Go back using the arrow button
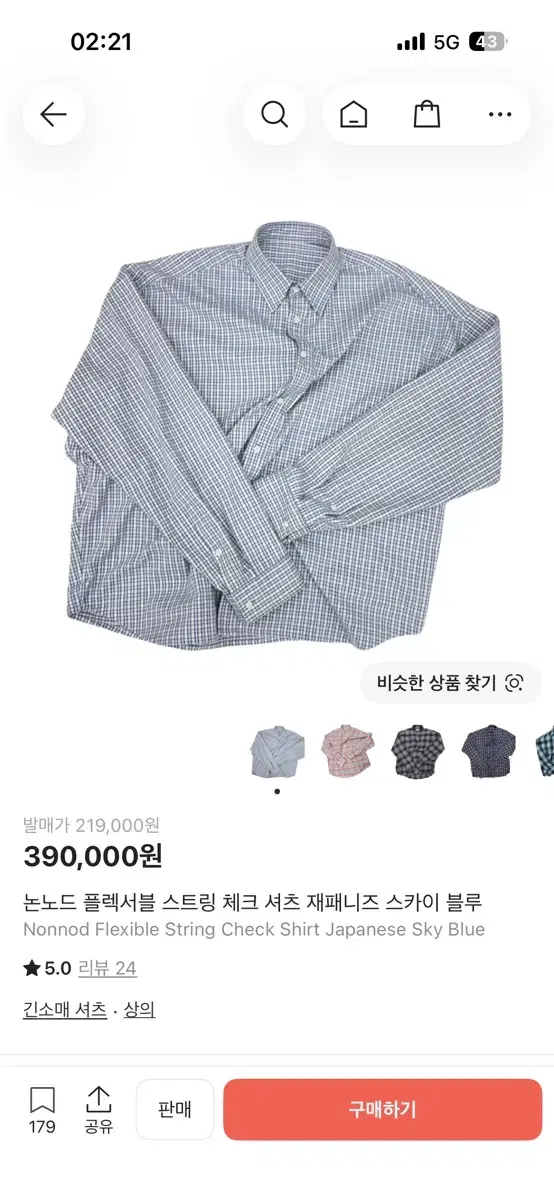This screenshot has width=554, height=1200. [53, 115]
